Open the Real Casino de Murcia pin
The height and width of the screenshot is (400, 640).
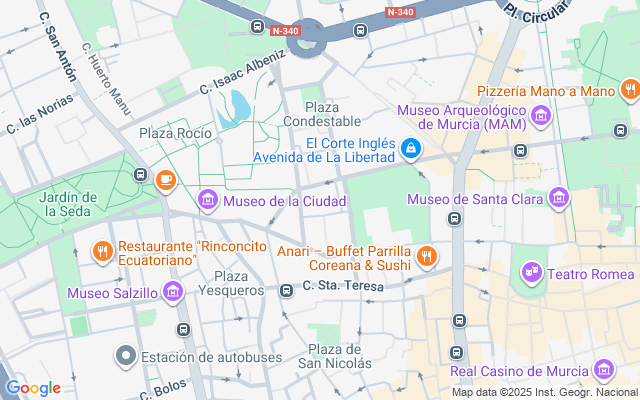[604, 371]
